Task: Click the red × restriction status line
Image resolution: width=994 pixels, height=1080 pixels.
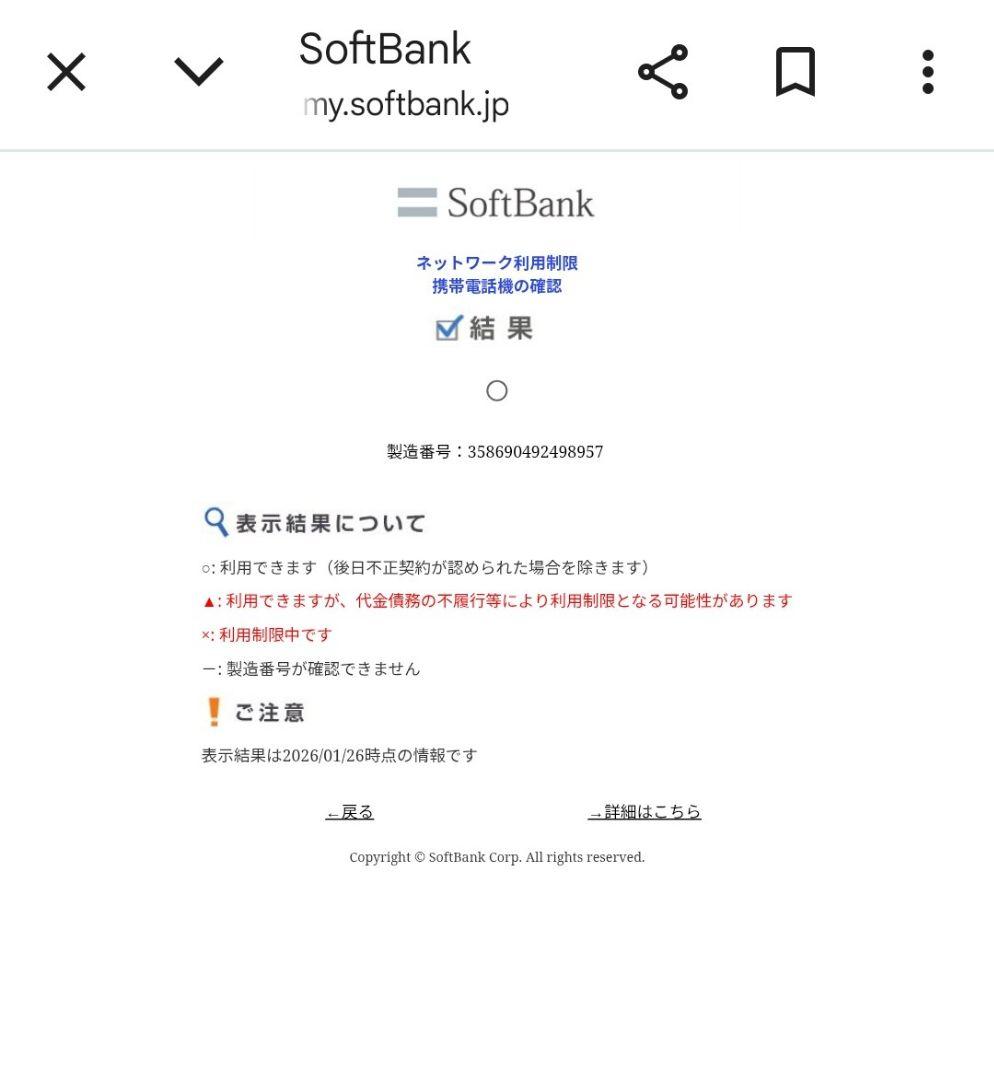Action: pyautogui.click(x=265, y=634)
